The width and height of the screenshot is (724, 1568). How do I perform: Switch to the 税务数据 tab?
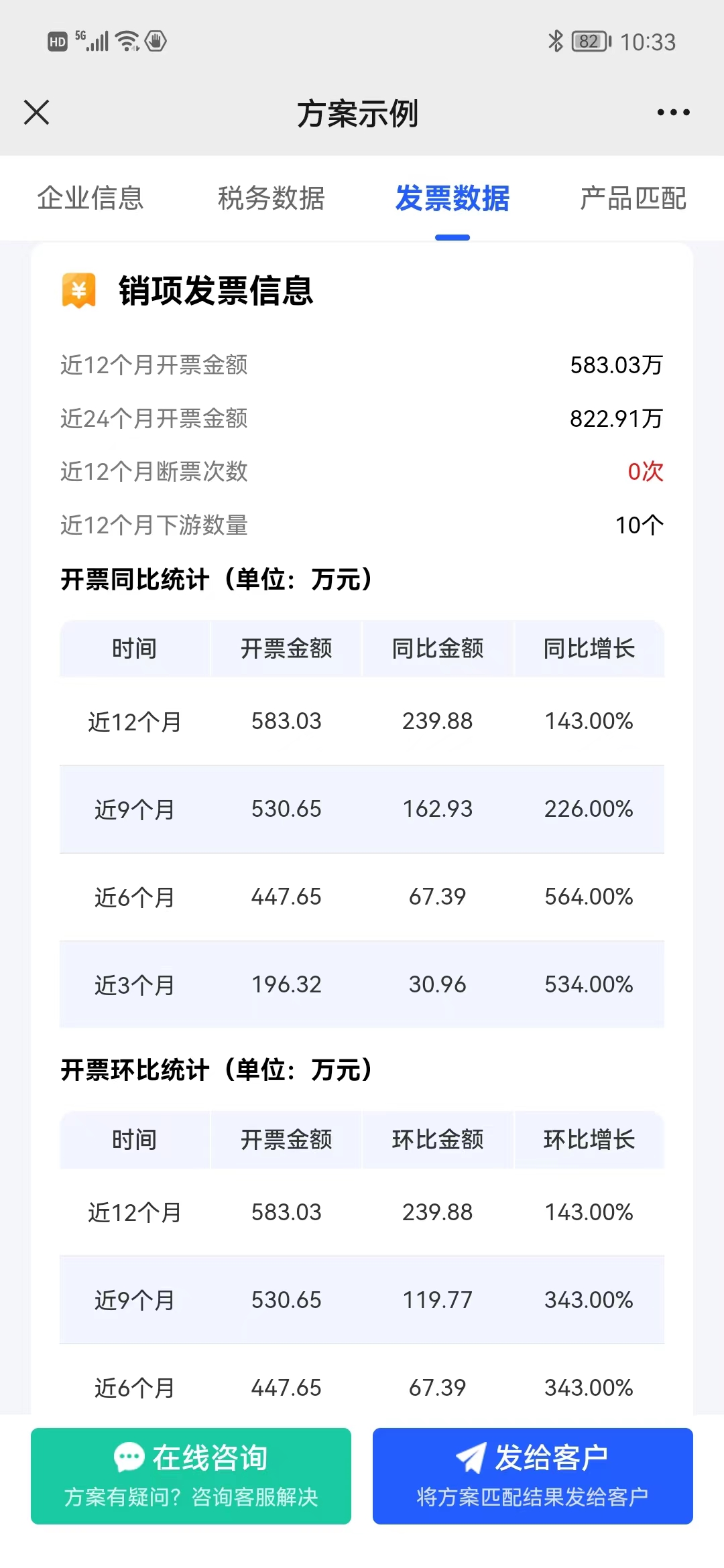coord(271,198)
